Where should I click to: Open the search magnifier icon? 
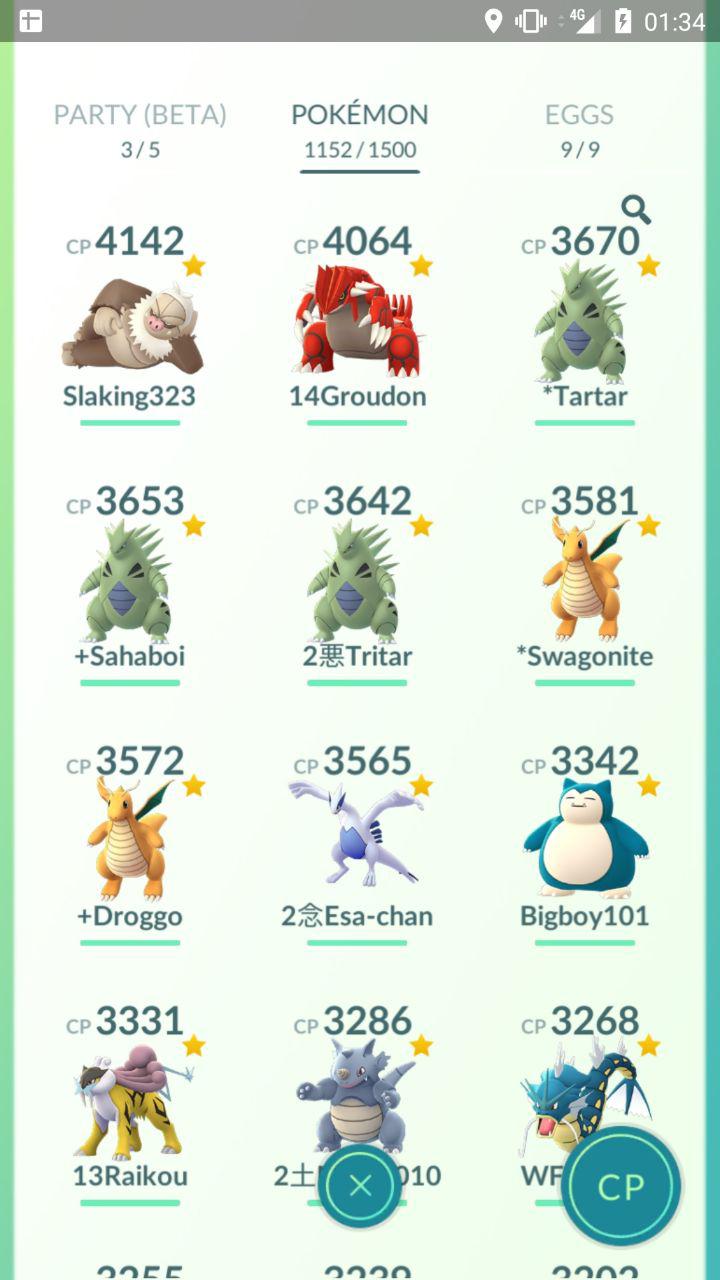point(636,209)
